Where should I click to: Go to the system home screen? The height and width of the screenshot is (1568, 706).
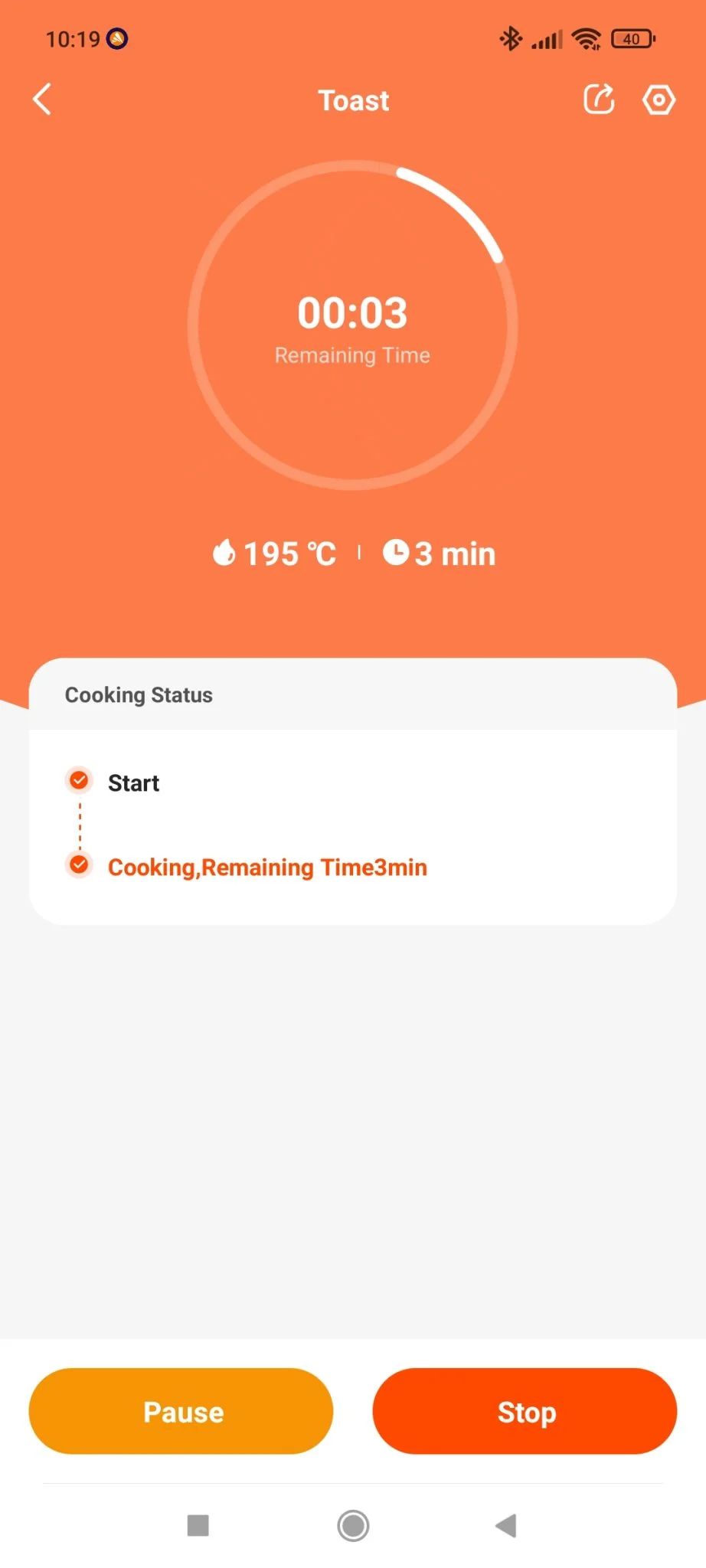click(353, 1525)
